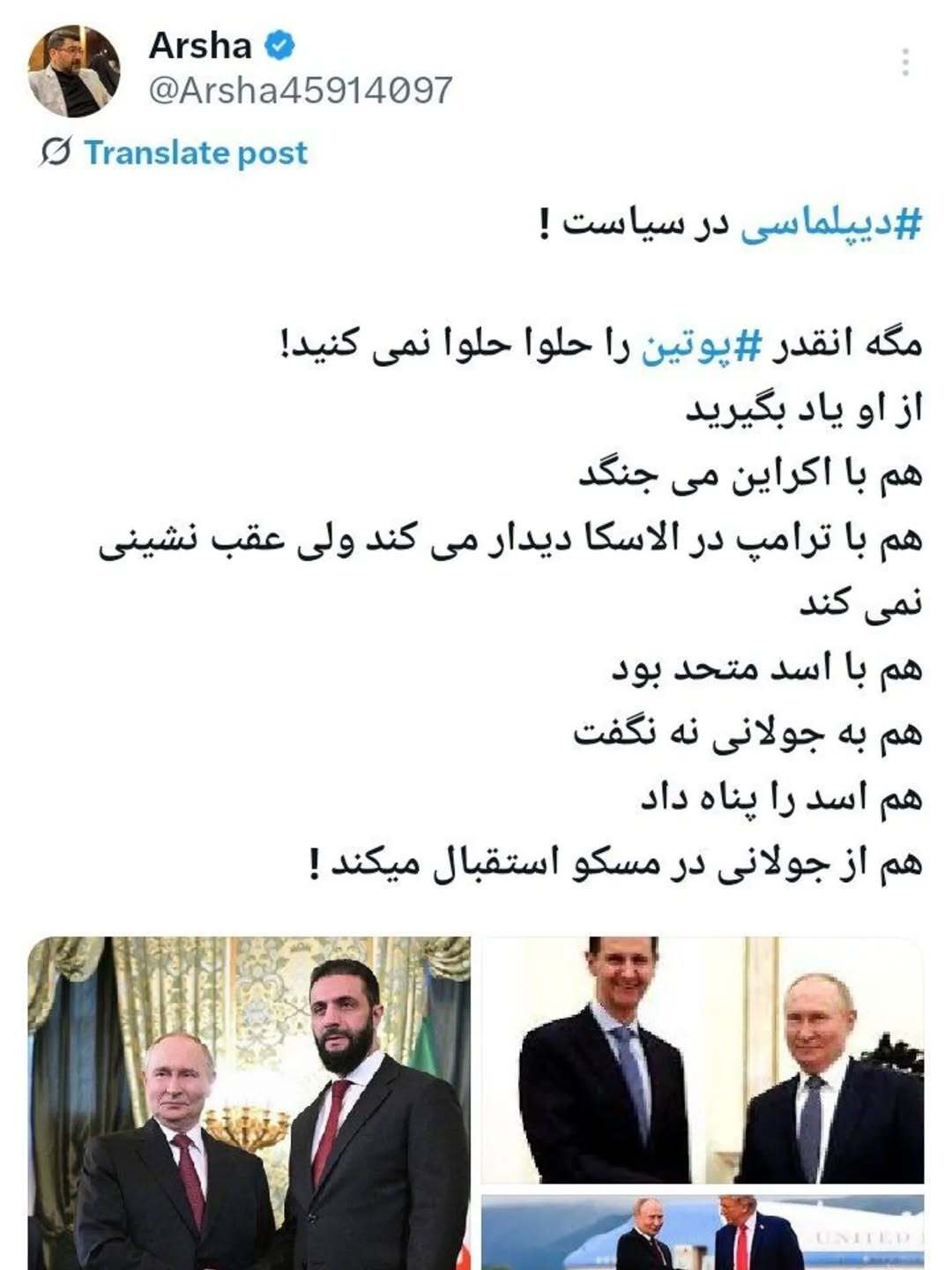This screenshot has width=952, height=1270.
Task: Open the top-right handshake photo
Action: [703, 1059]
